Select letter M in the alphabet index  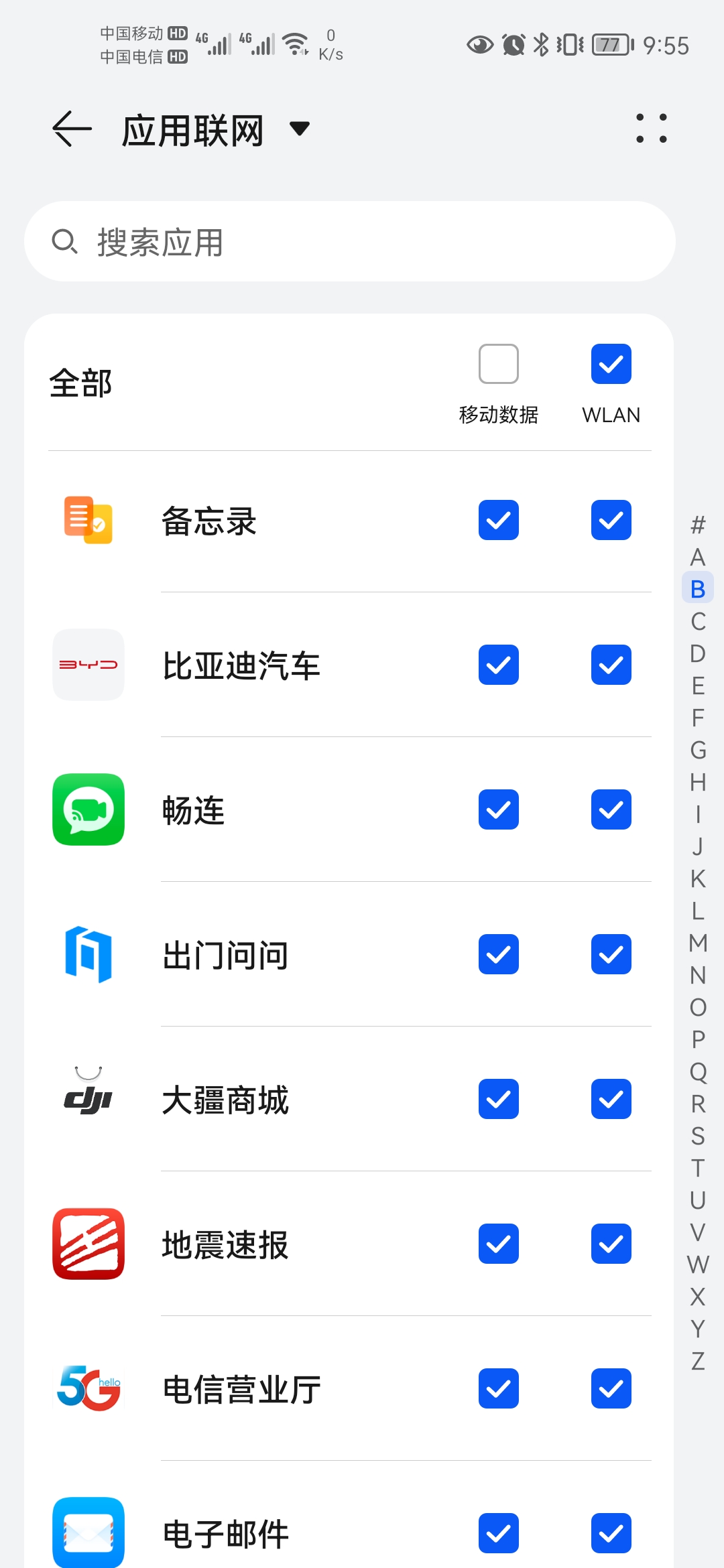pos(698,943)
